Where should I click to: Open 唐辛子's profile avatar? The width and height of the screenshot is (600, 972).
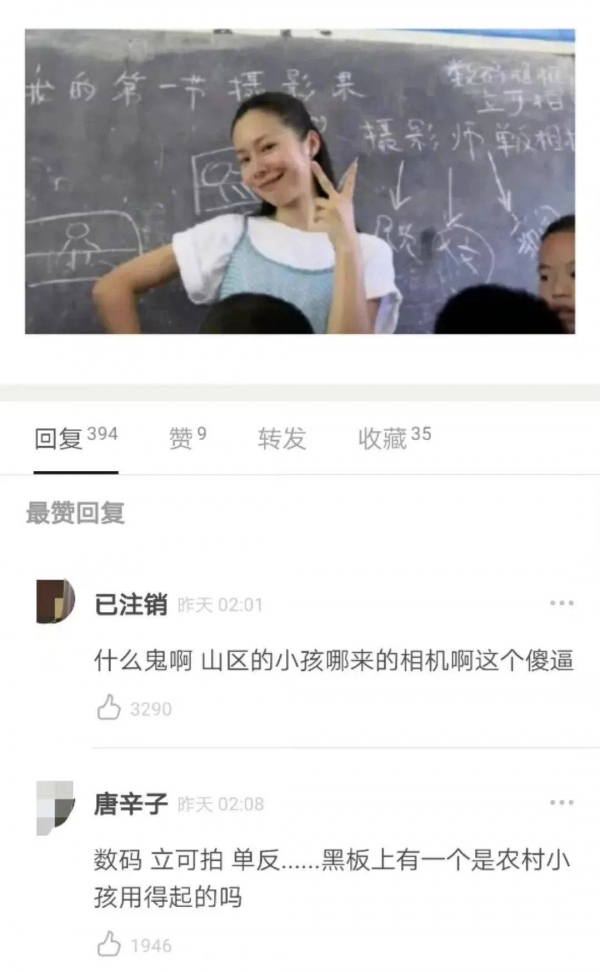point(55,803)
